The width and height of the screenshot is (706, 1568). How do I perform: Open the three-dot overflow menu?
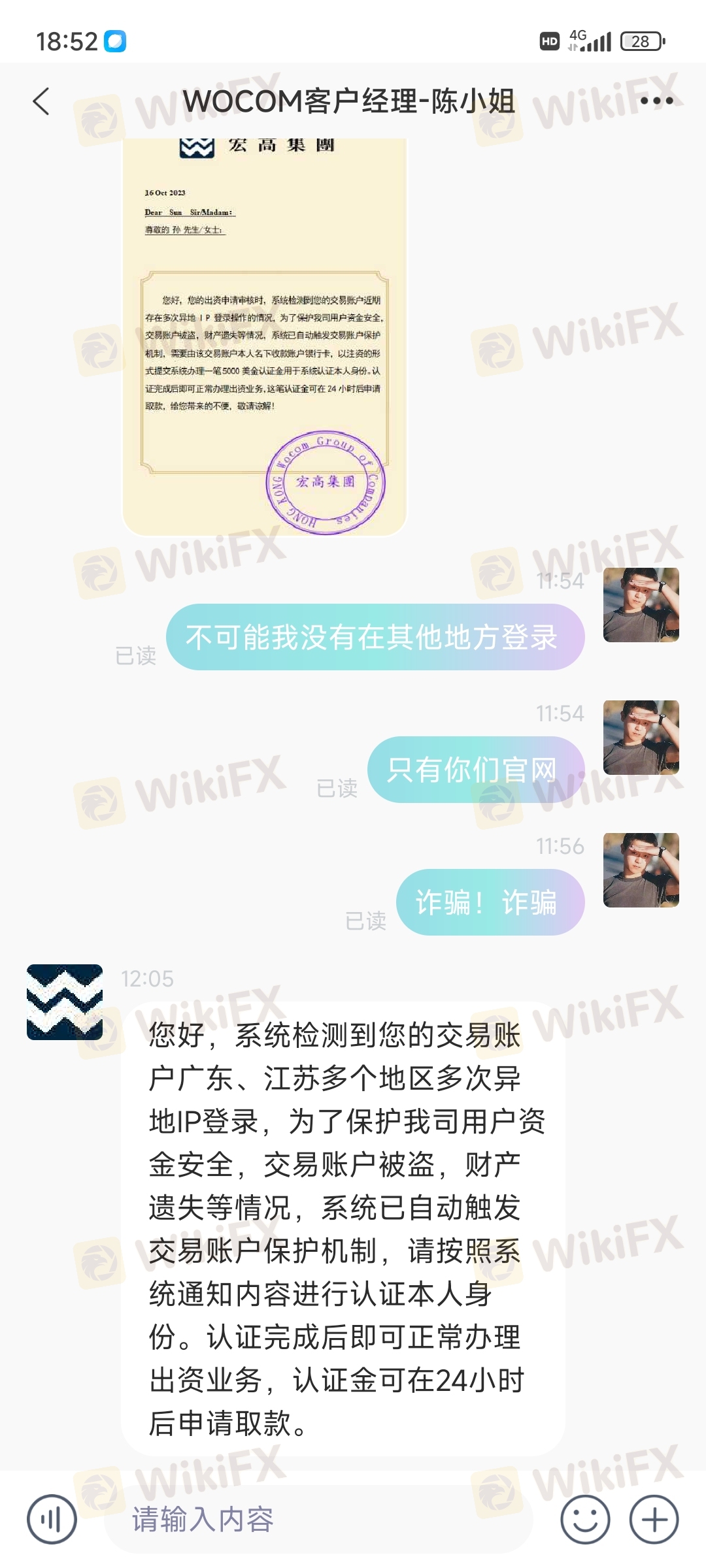click(x=656, y=101)
